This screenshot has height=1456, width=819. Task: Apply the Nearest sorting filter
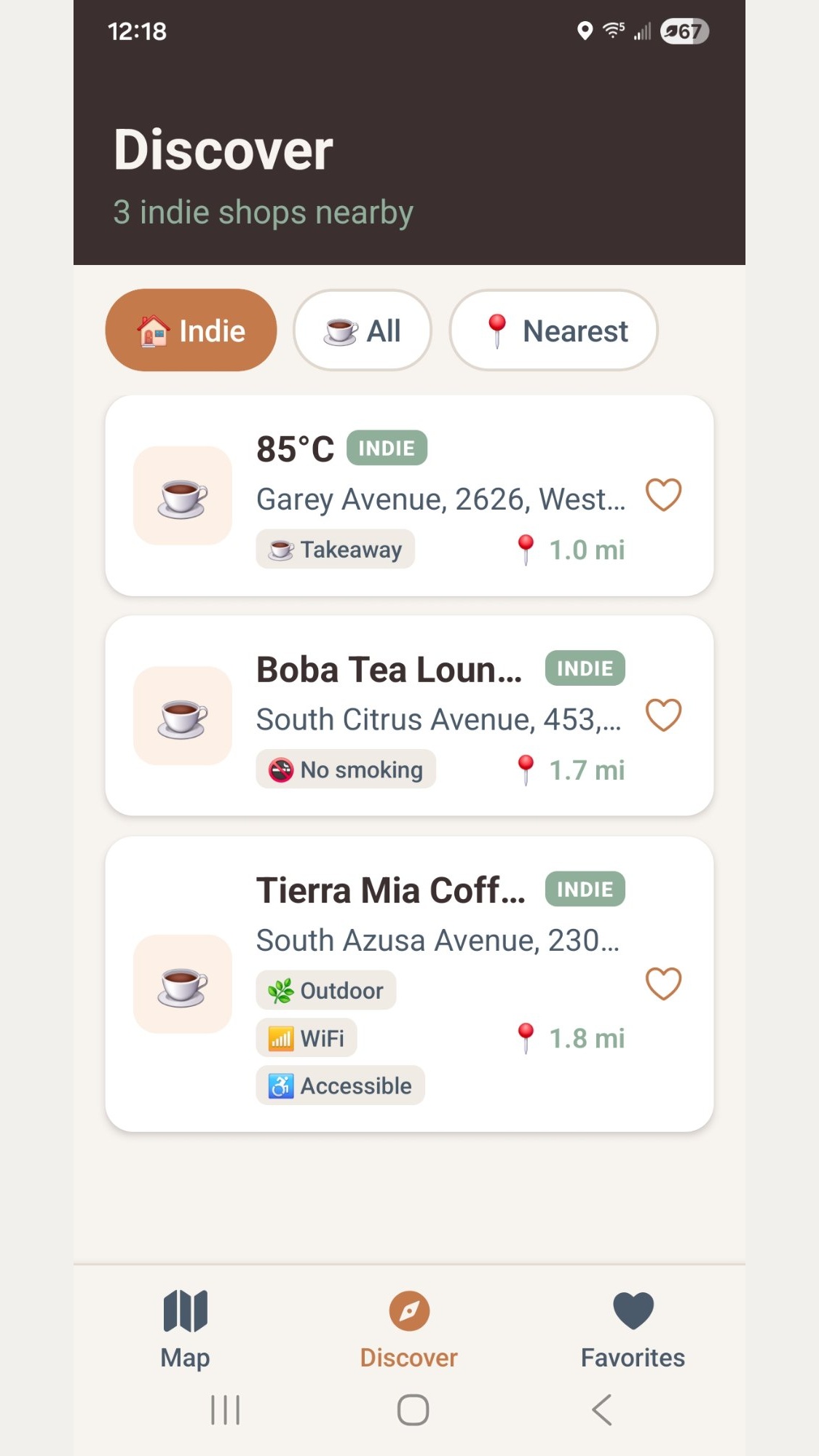[554, 330]
